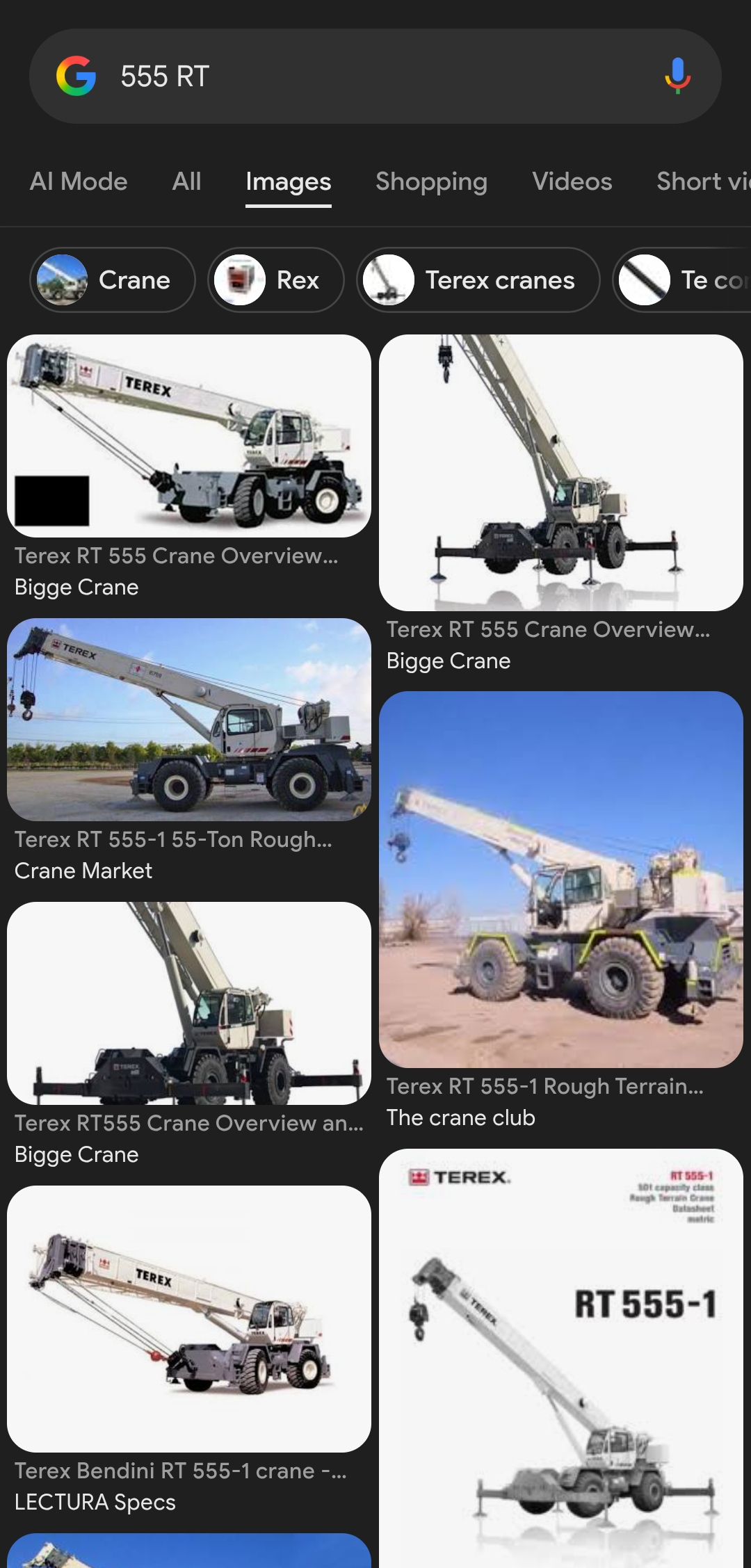Start voice search with the microphone

677,76
